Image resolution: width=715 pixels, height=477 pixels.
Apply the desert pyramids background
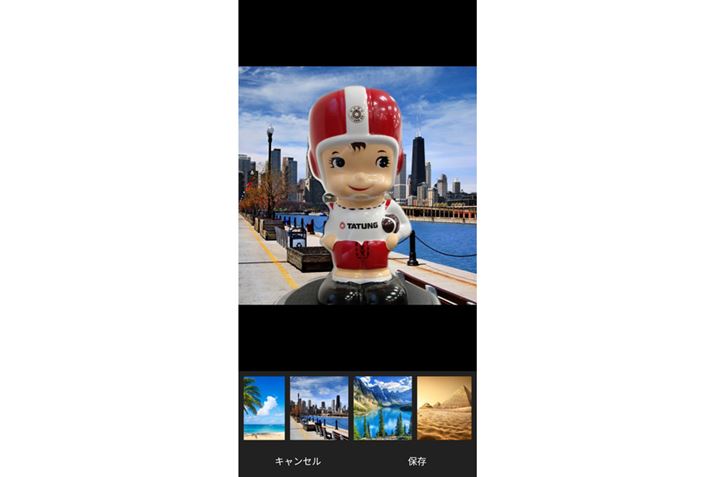coord(445,408)
